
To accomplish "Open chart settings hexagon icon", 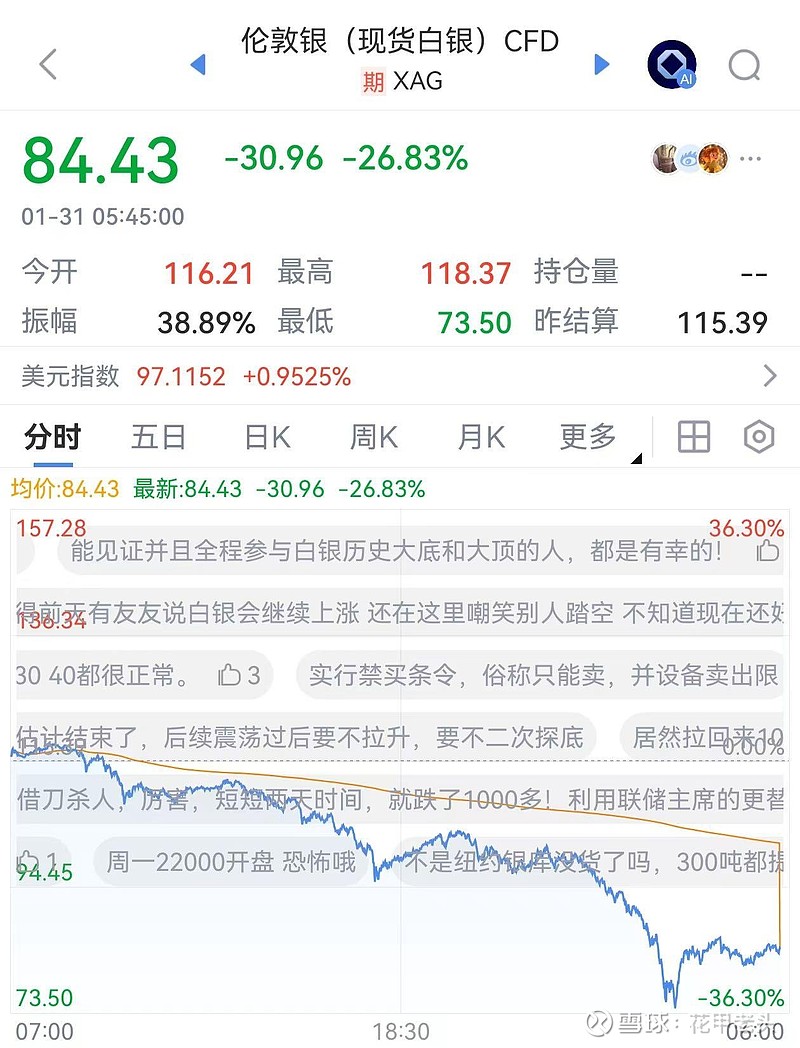I will [759, 437].
